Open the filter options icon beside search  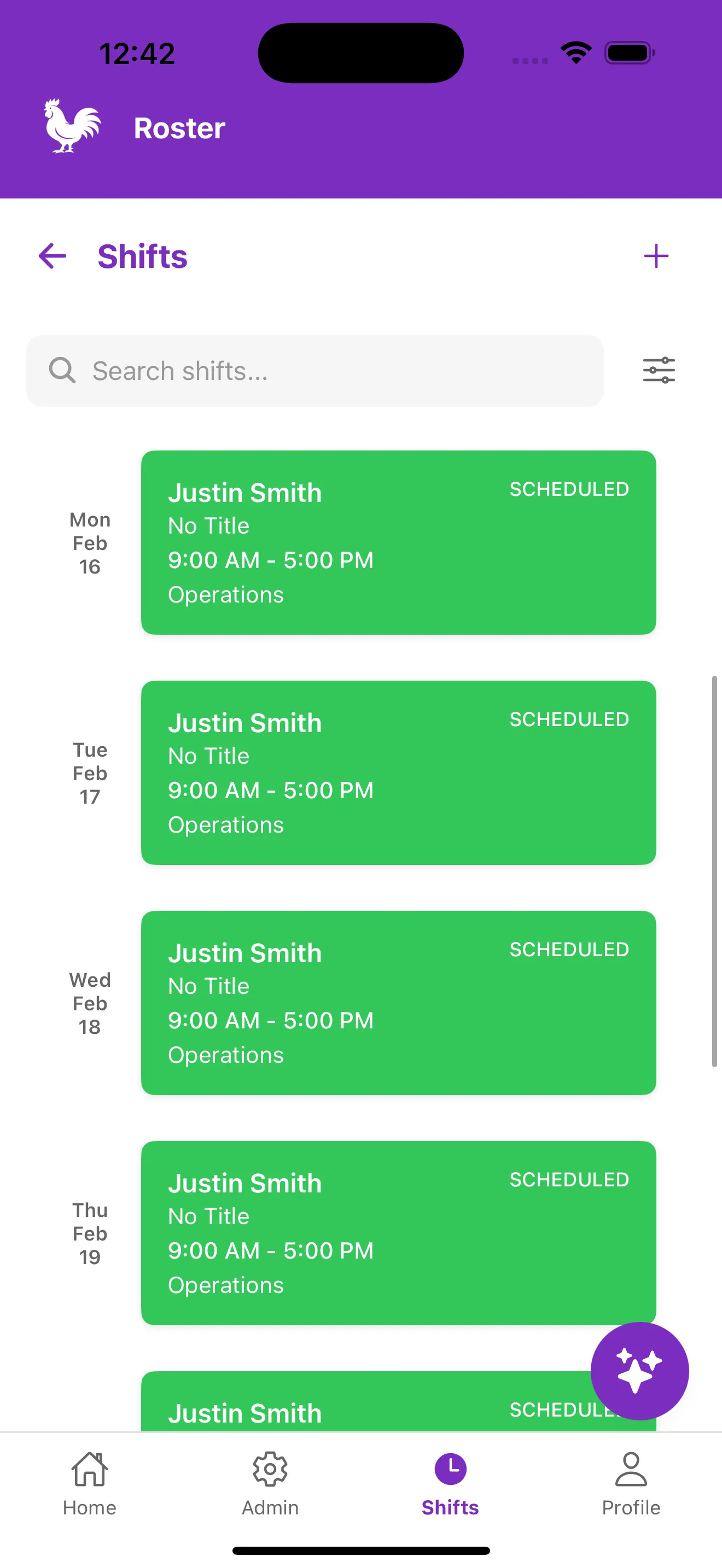tap(657, 370)
